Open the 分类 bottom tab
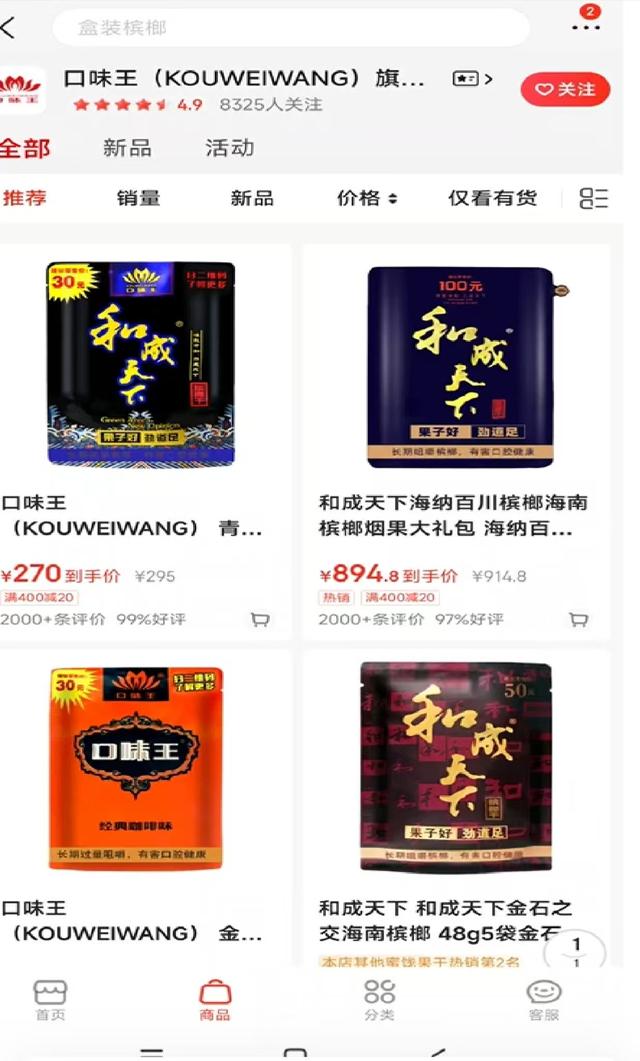640x1061 pixels. pos(379,999)
